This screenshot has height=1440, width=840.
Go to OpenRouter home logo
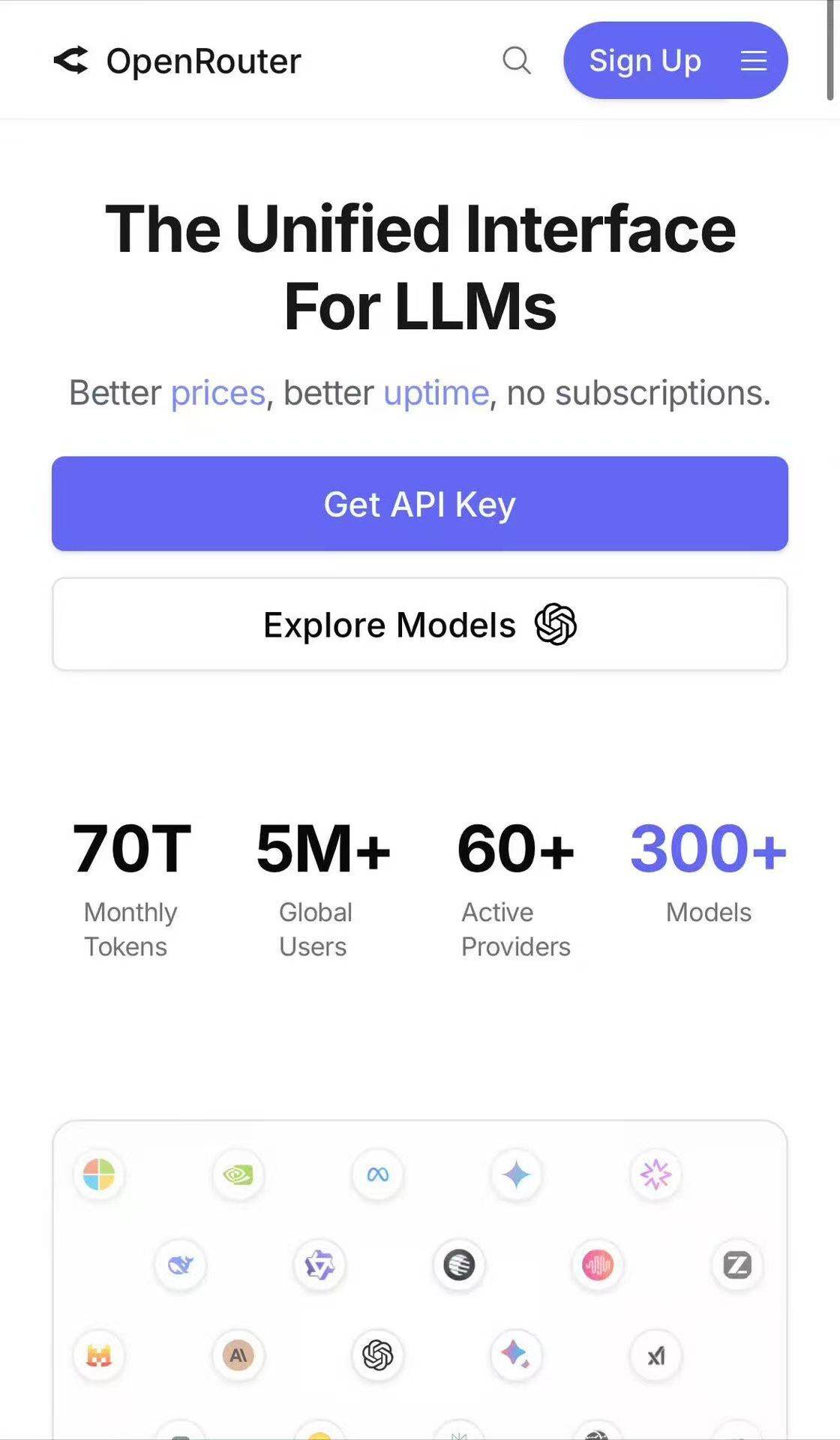point(177,61)
